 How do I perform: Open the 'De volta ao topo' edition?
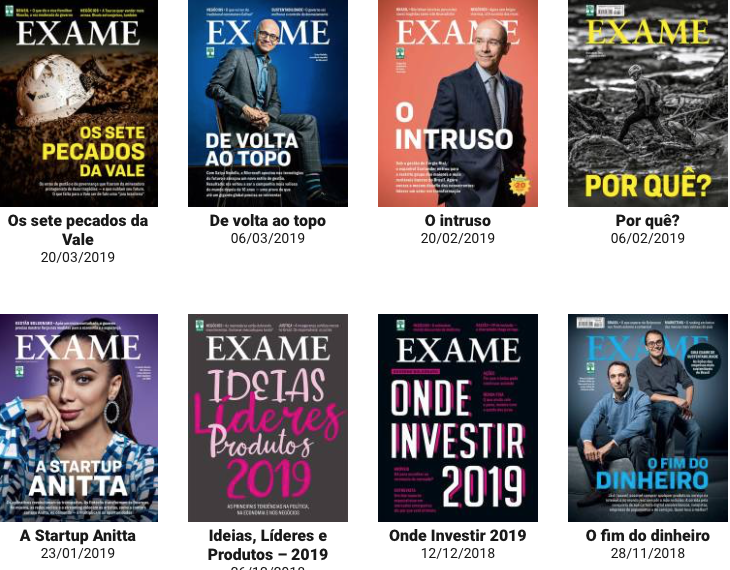pyautogui.click(x=268, y=103)
